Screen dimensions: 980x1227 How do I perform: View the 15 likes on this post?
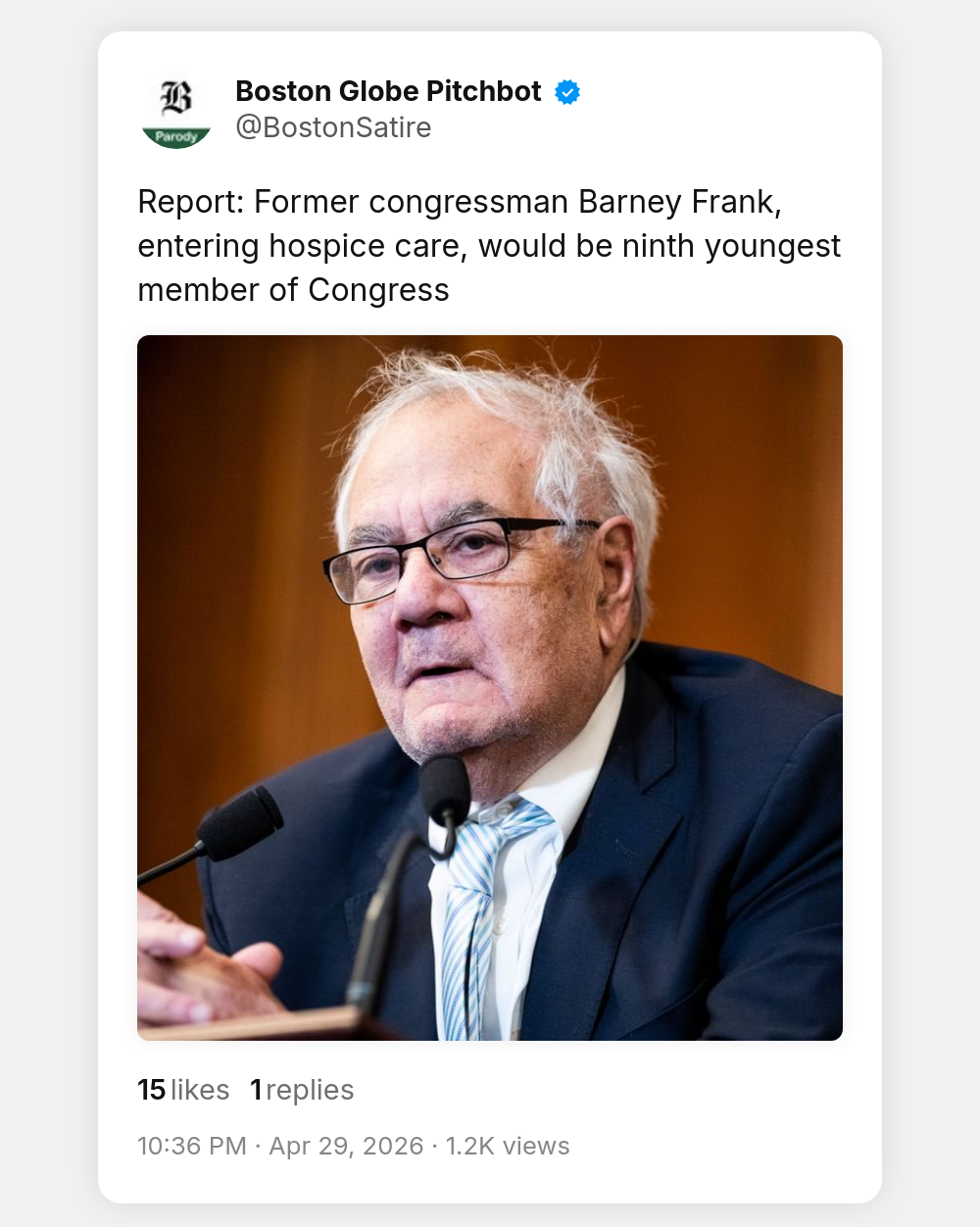[x=183, y=1090]
